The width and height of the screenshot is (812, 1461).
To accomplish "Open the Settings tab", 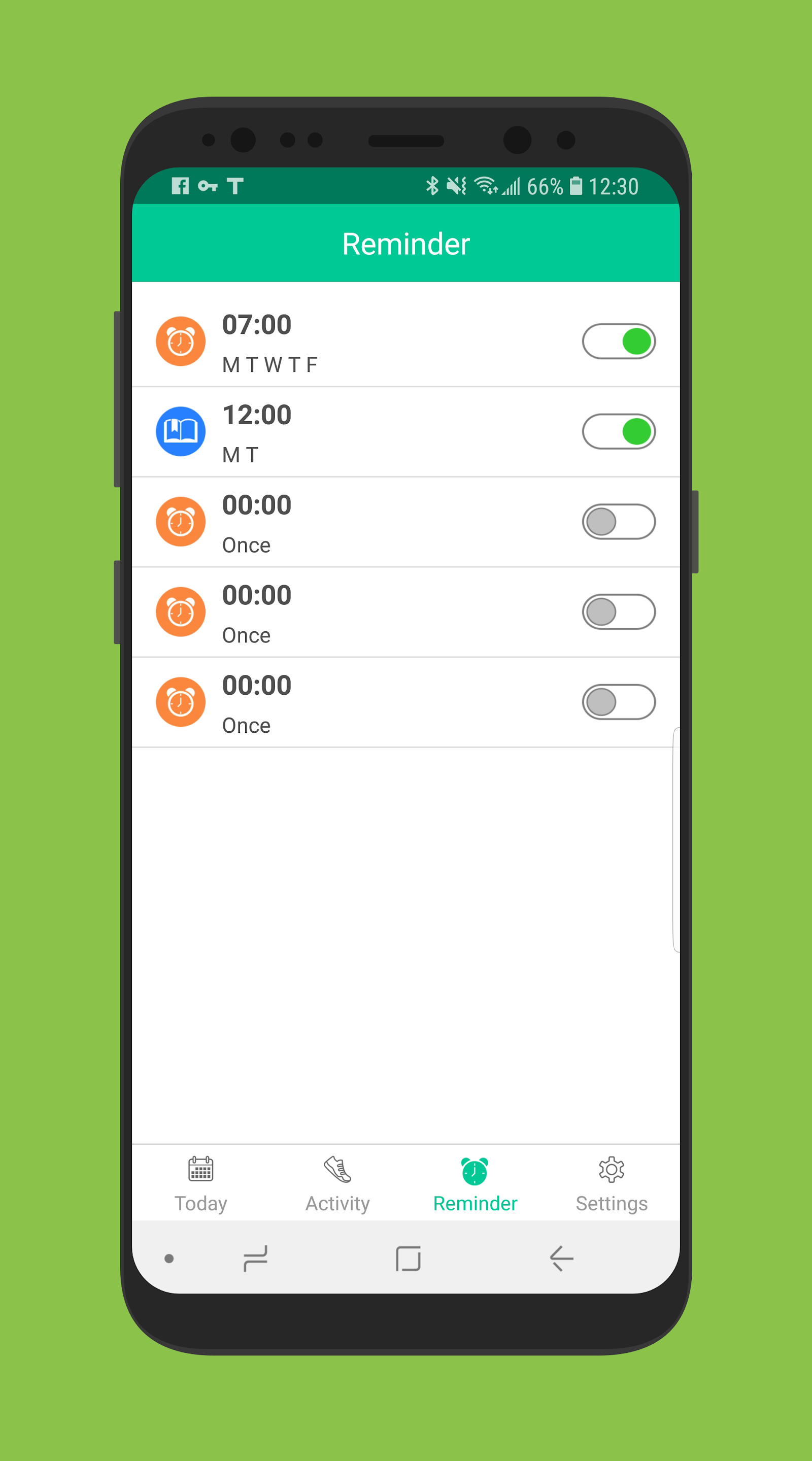I will (x=611, y=1184).
